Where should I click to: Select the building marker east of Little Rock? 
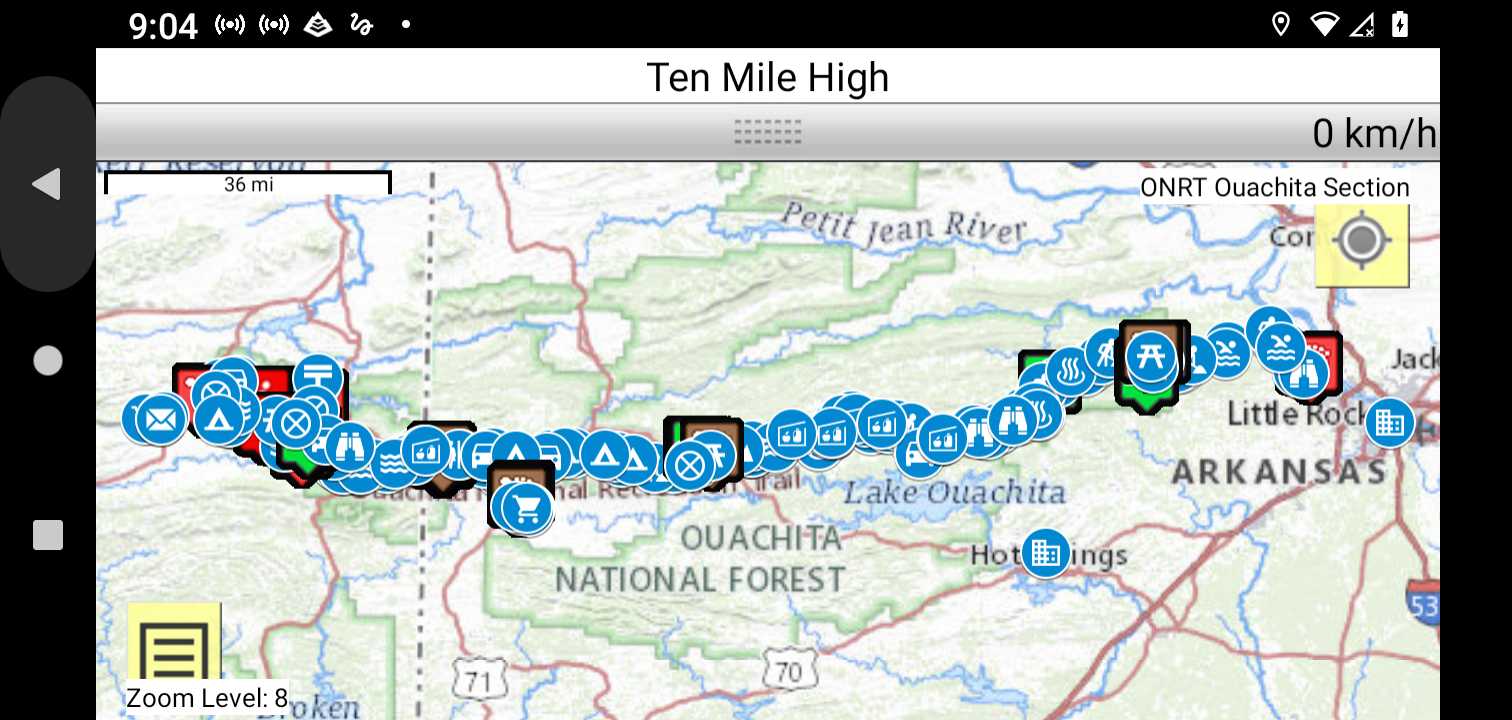pyautogui.click(x=1389, y=422)
